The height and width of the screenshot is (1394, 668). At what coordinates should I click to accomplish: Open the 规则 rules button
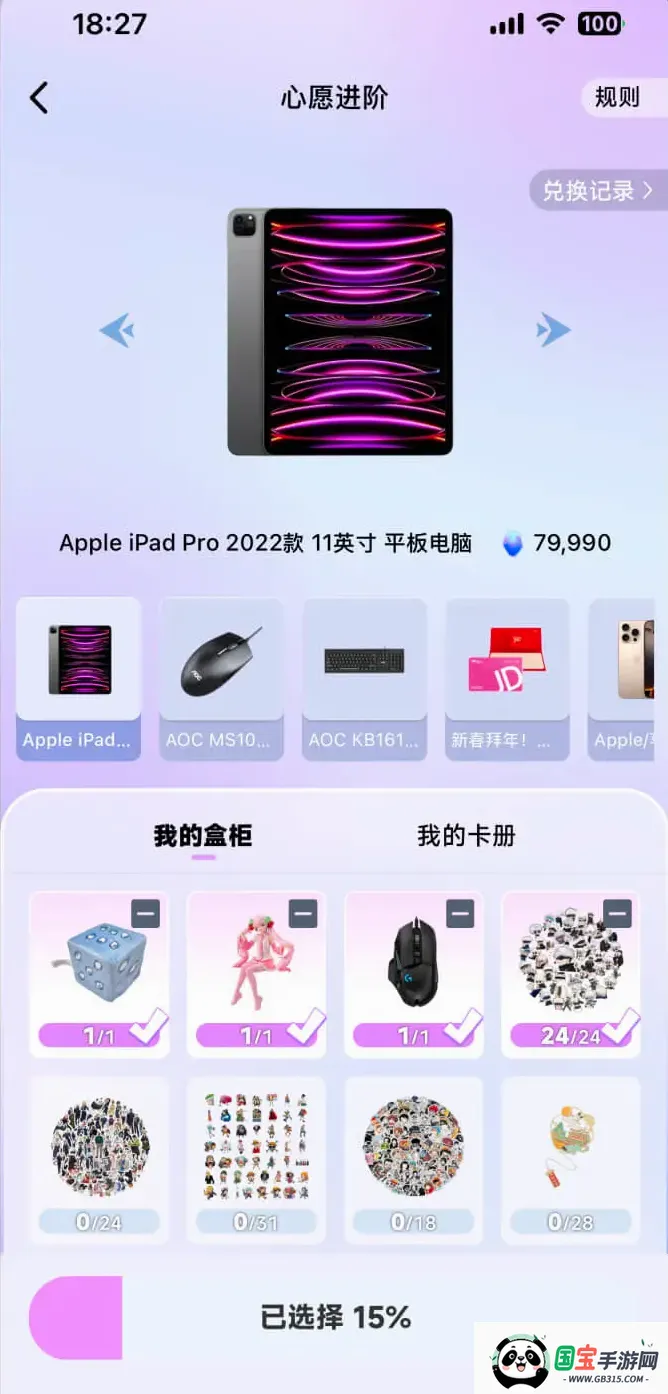coord(620,98)
